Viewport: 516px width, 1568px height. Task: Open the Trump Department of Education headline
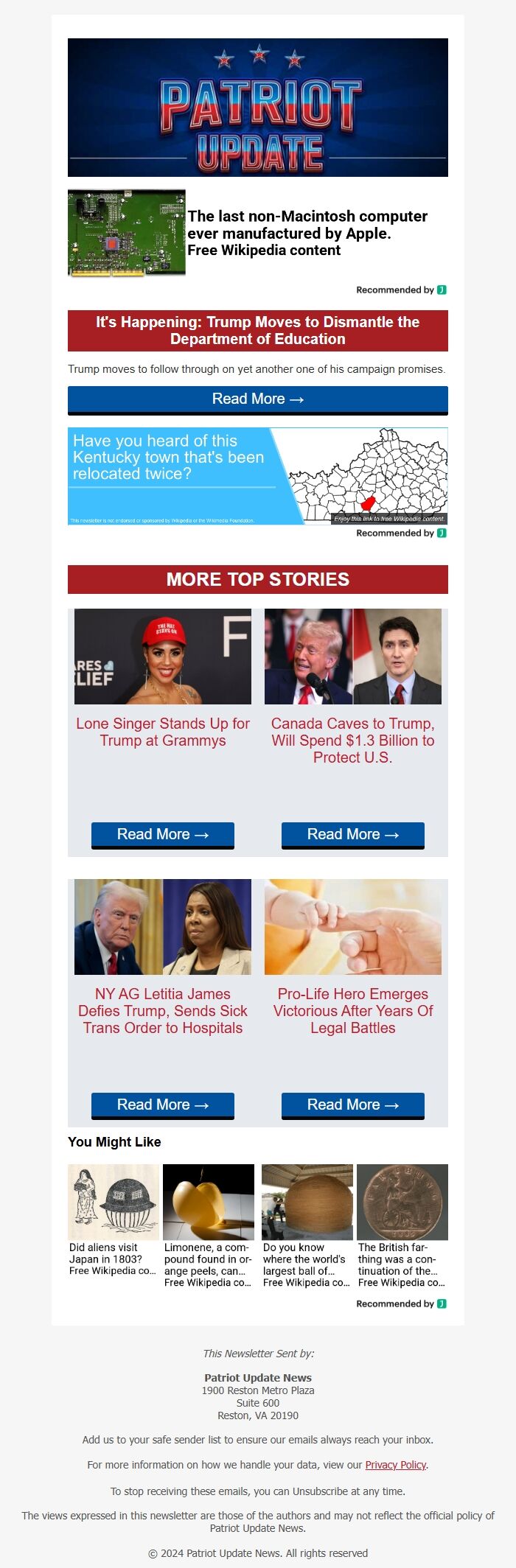point(257,330)
